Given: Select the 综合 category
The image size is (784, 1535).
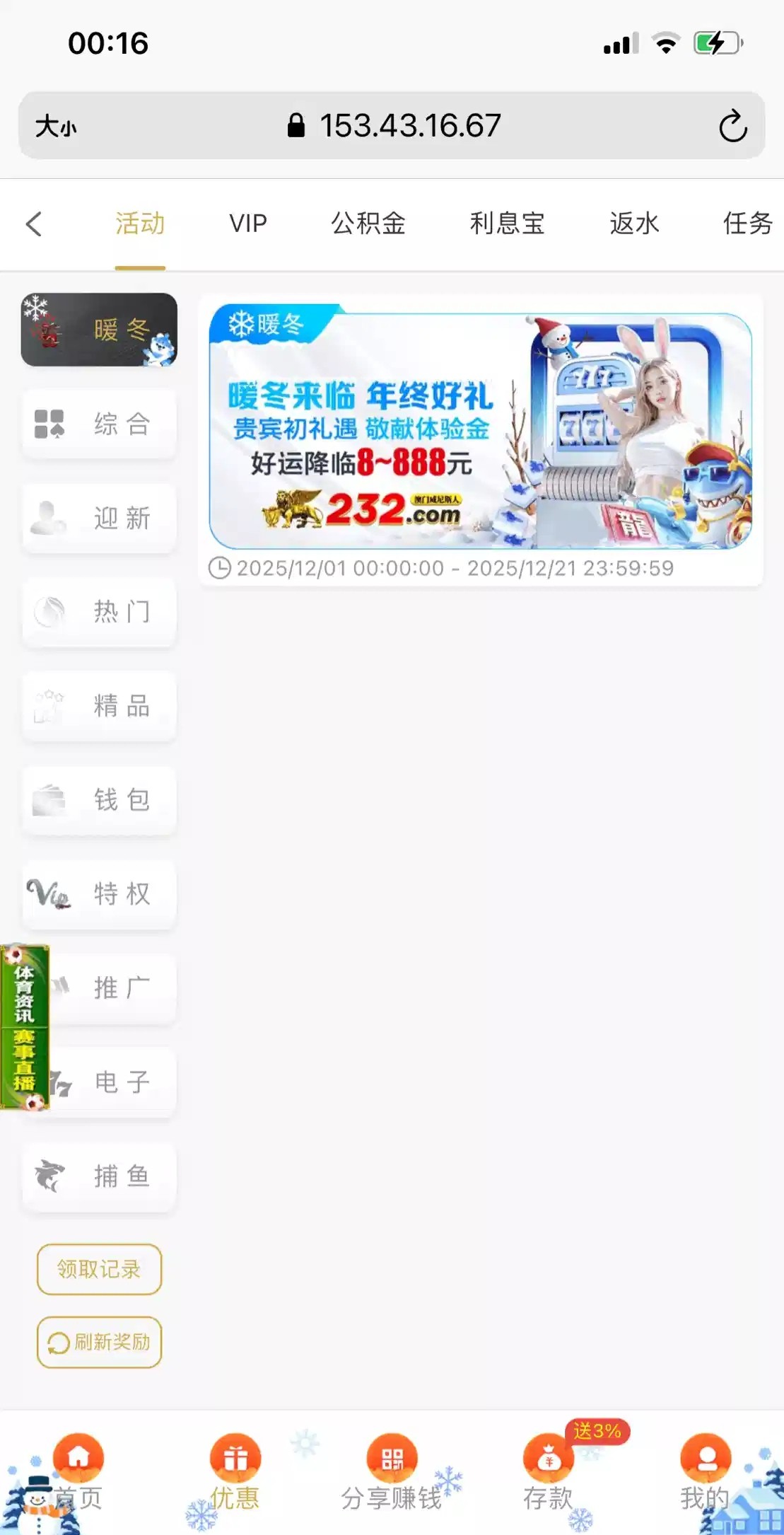Looking at the screenshot, I should tap(99, 424).
